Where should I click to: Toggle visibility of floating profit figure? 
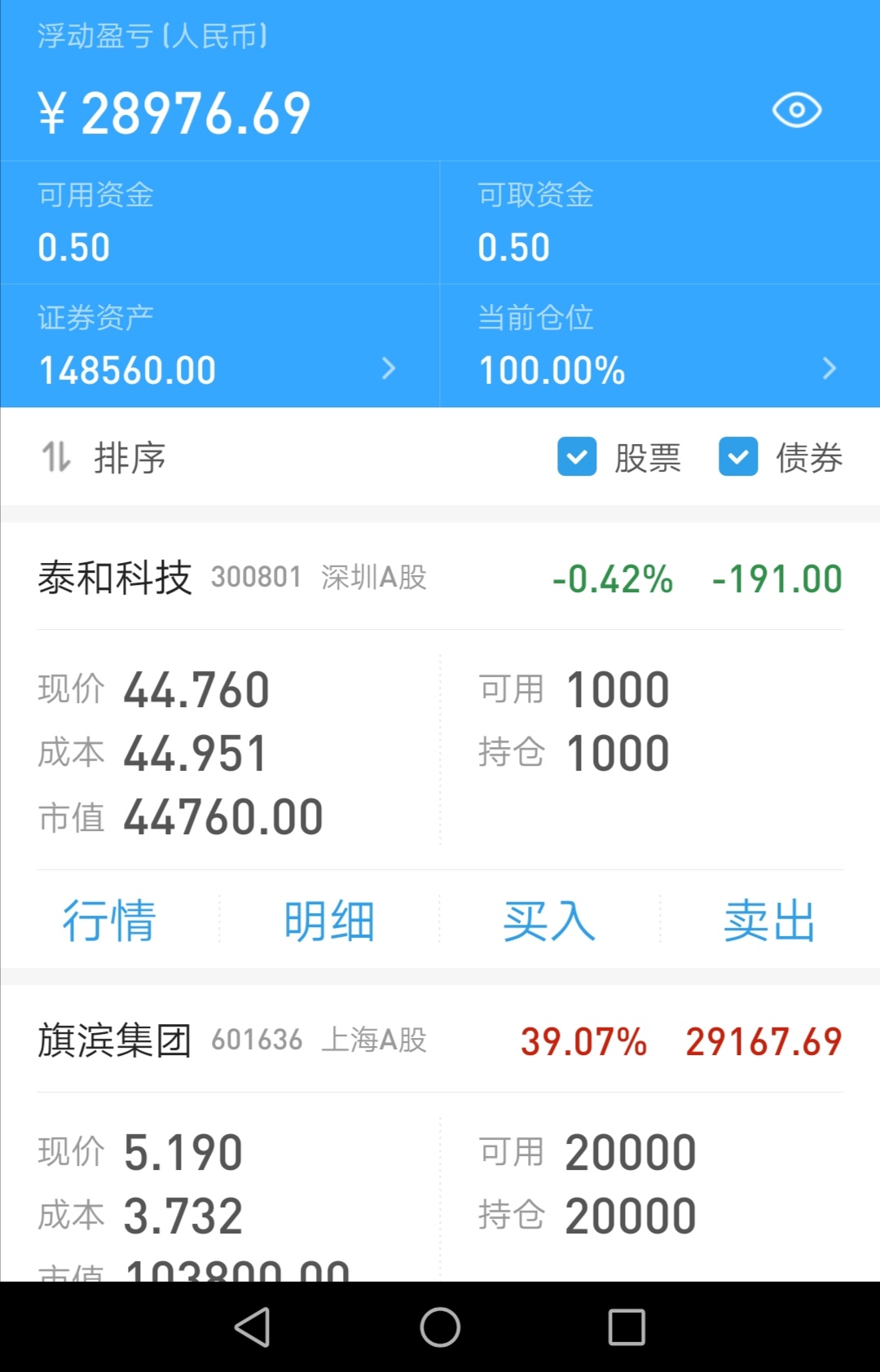click(x=796, y=109)
